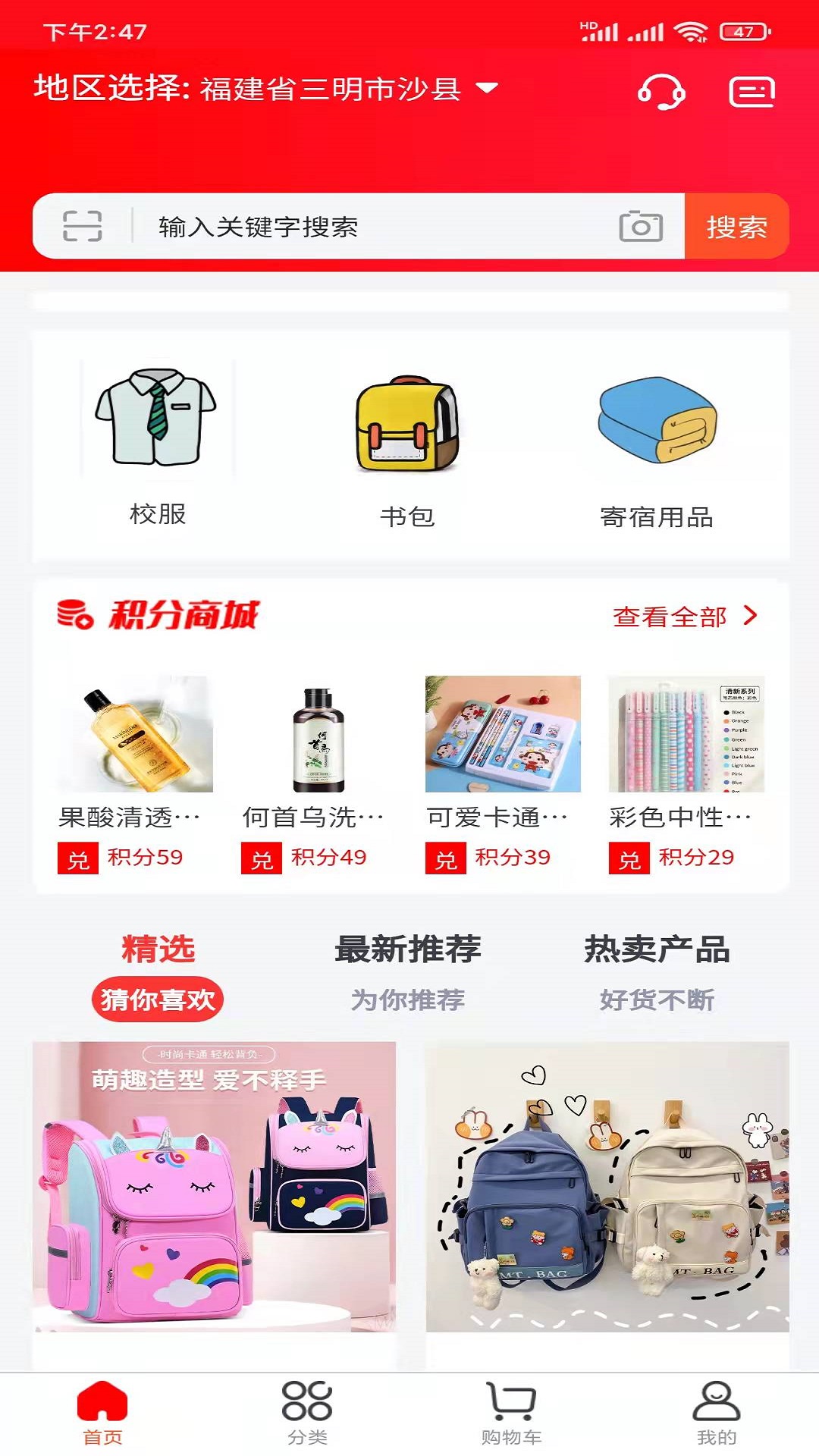Open the messages icon
Viewport: 819px width, 1456px height.
point(752,92)
